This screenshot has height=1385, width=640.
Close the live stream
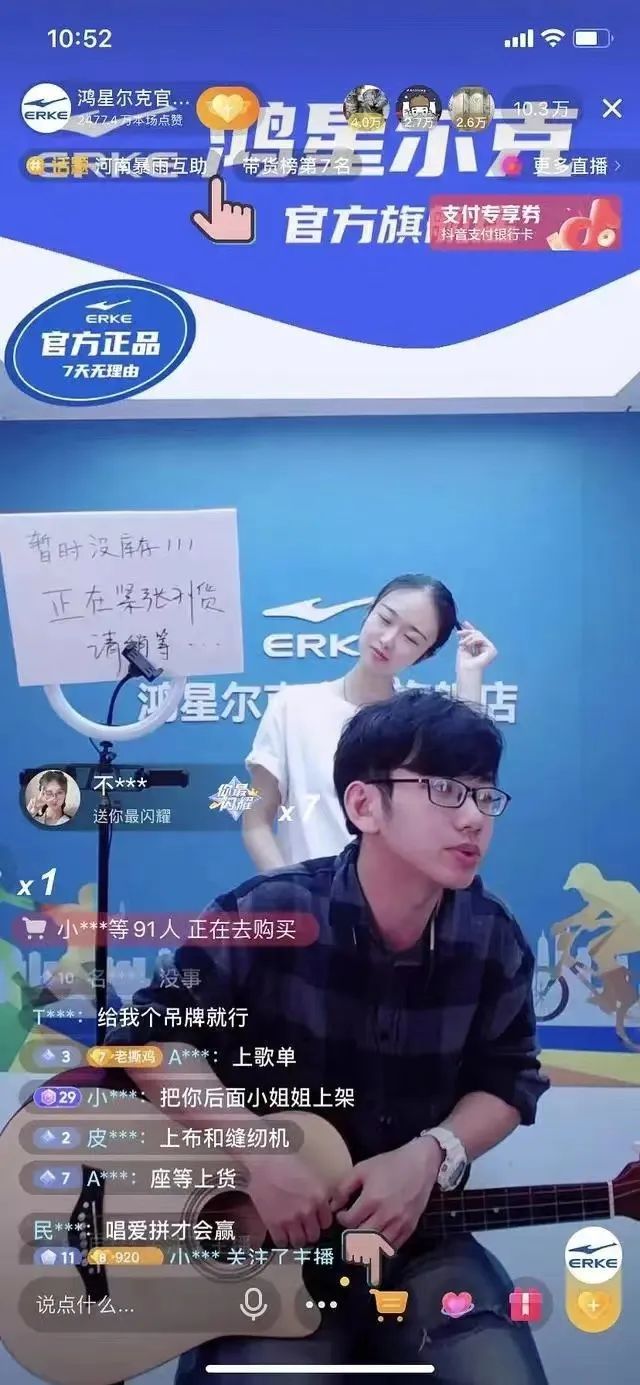click(612, 109)
